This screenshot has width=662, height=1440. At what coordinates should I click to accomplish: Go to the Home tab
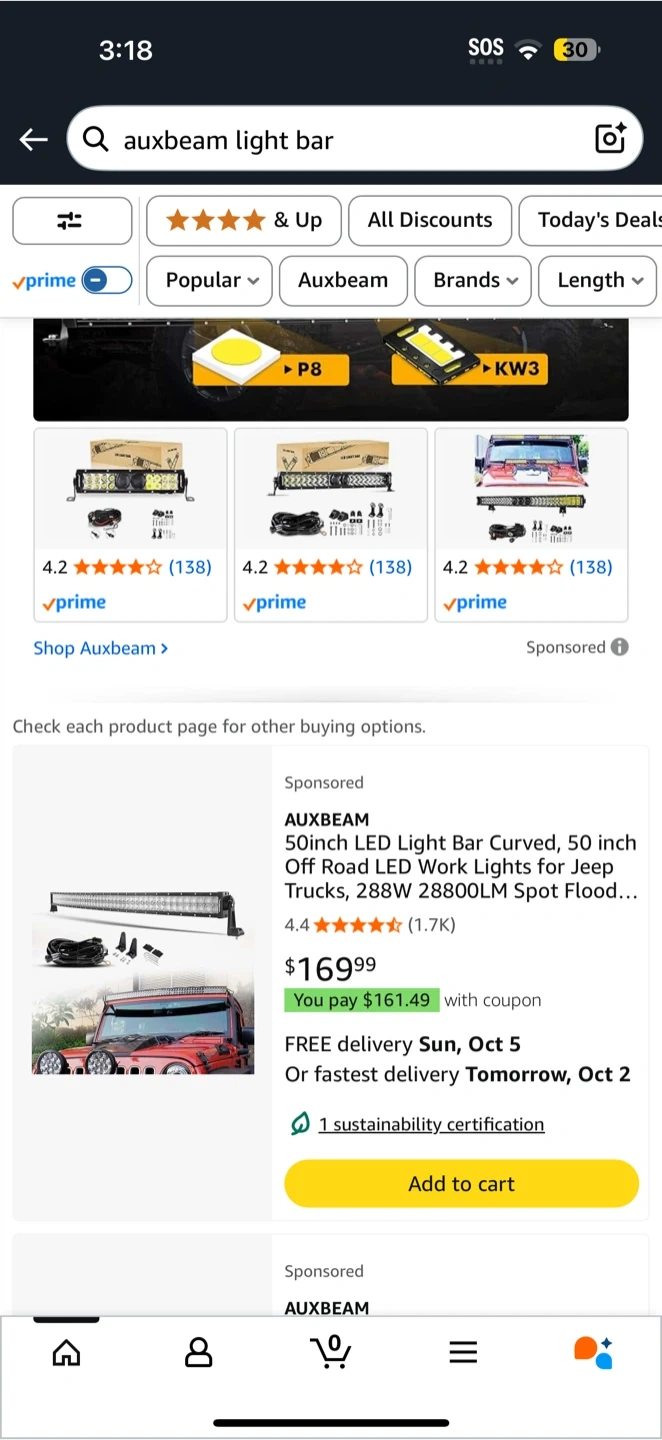(x=66, y=1353)
